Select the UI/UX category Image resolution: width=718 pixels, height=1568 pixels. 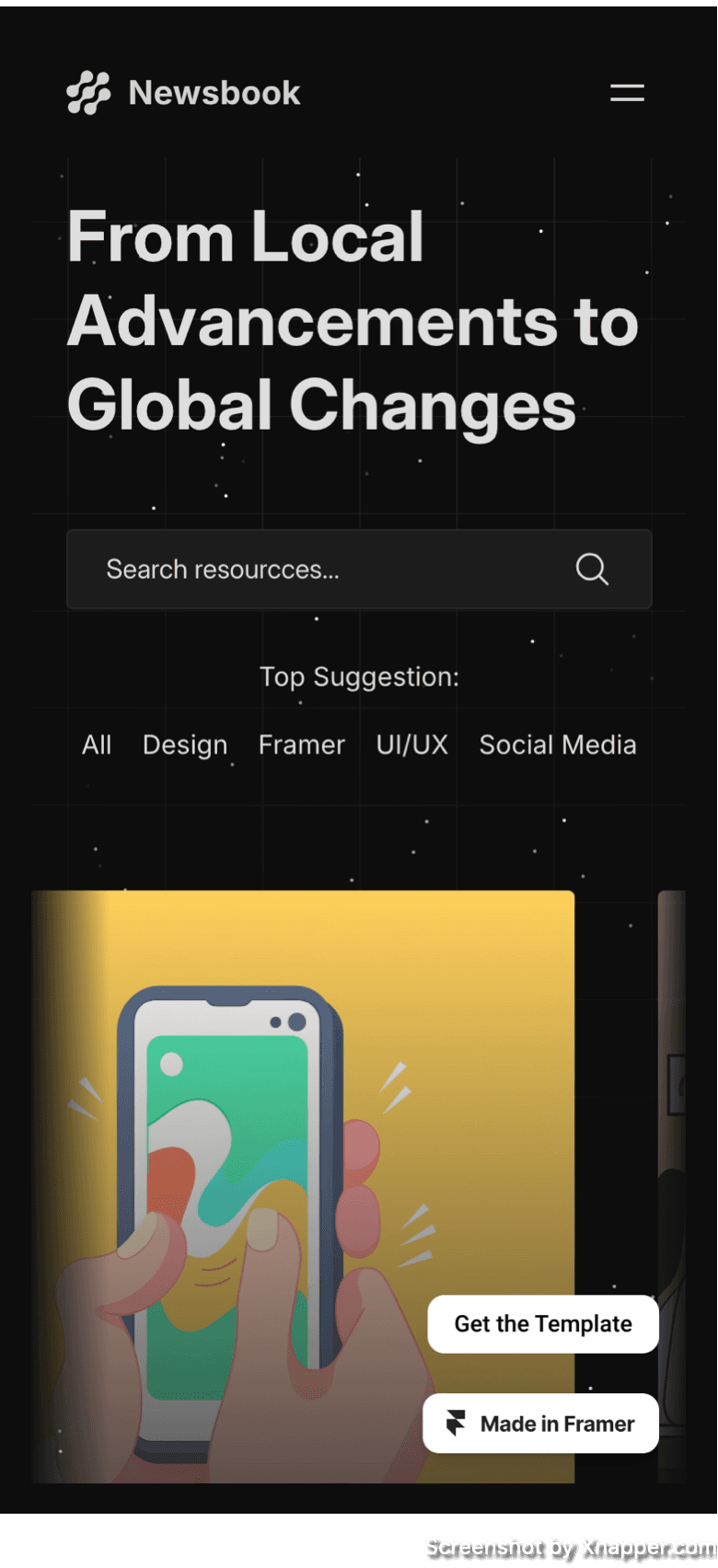[411, 744]
